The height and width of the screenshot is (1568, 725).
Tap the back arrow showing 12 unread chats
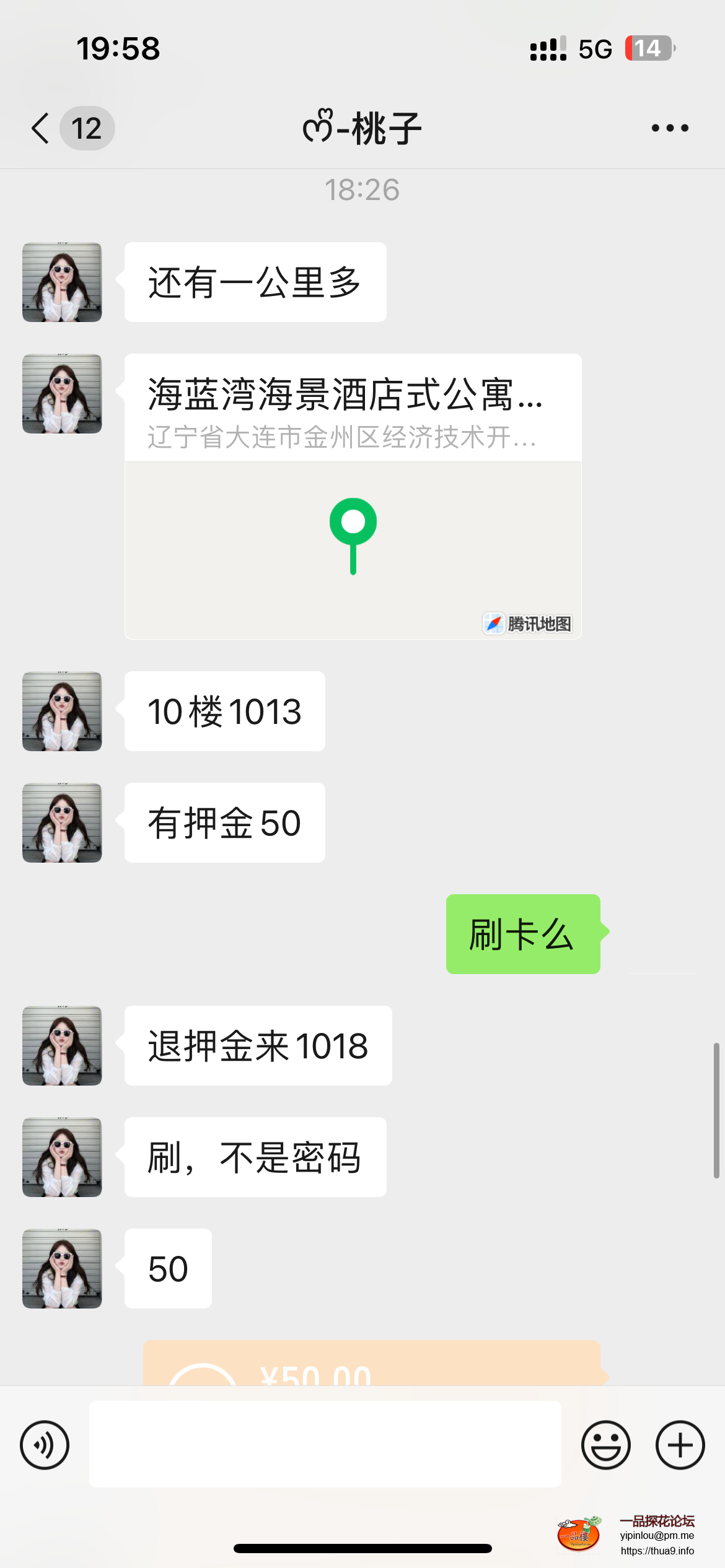pyautogui.click(x=68, y=127)
